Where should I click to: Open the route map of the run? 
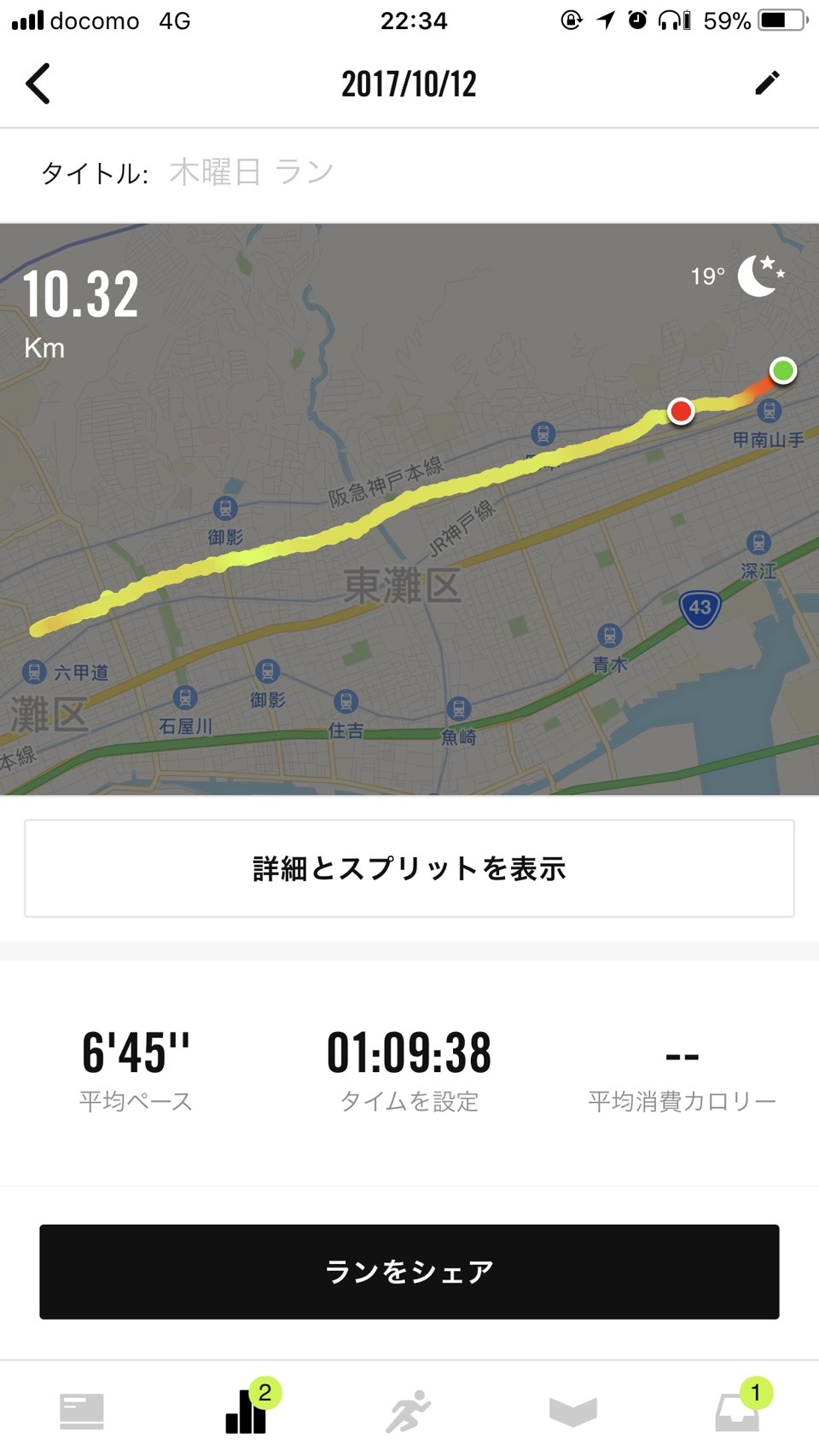click(409, 509)
